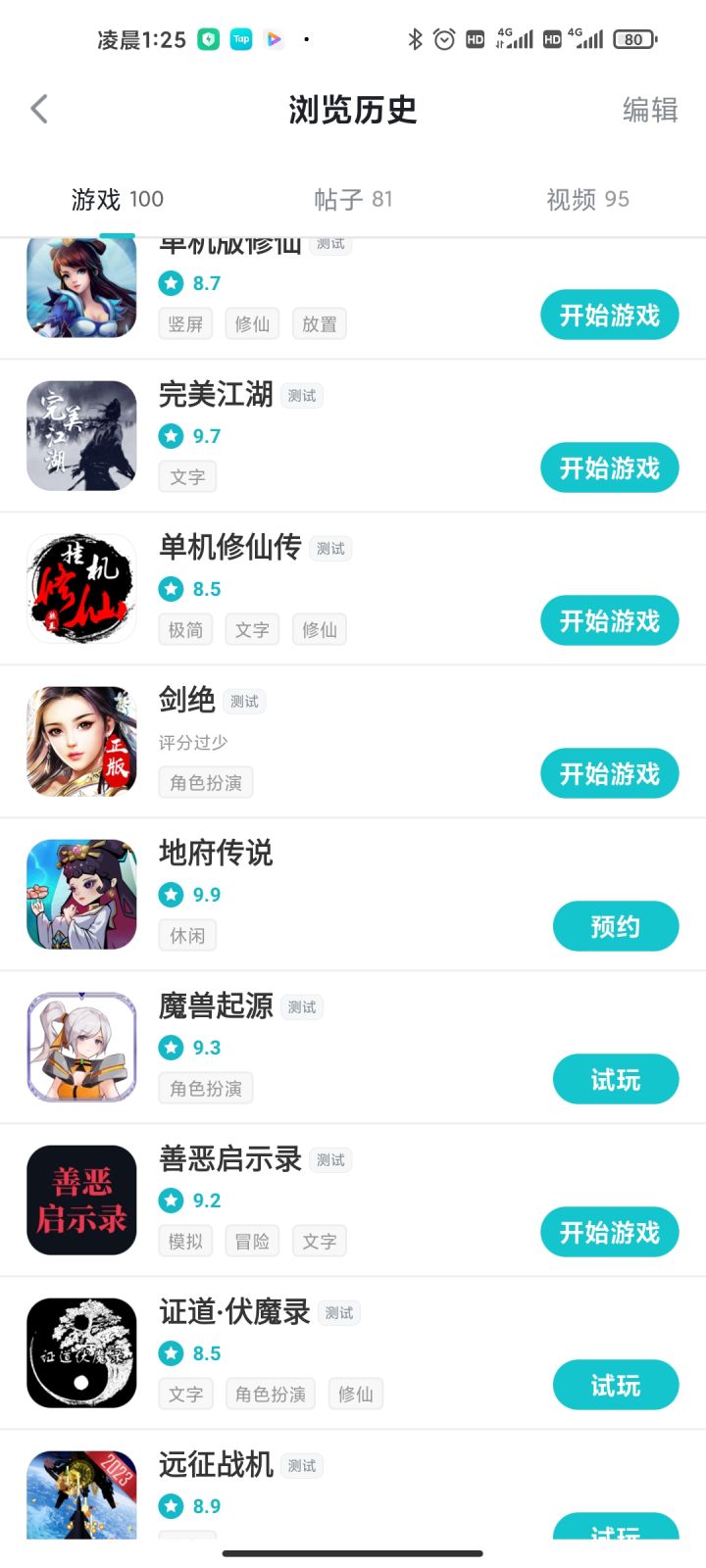Pre-register for 地府传说
Image resolution: width=706 pixels, height=1568 pixels.
[x=615, y=927]
